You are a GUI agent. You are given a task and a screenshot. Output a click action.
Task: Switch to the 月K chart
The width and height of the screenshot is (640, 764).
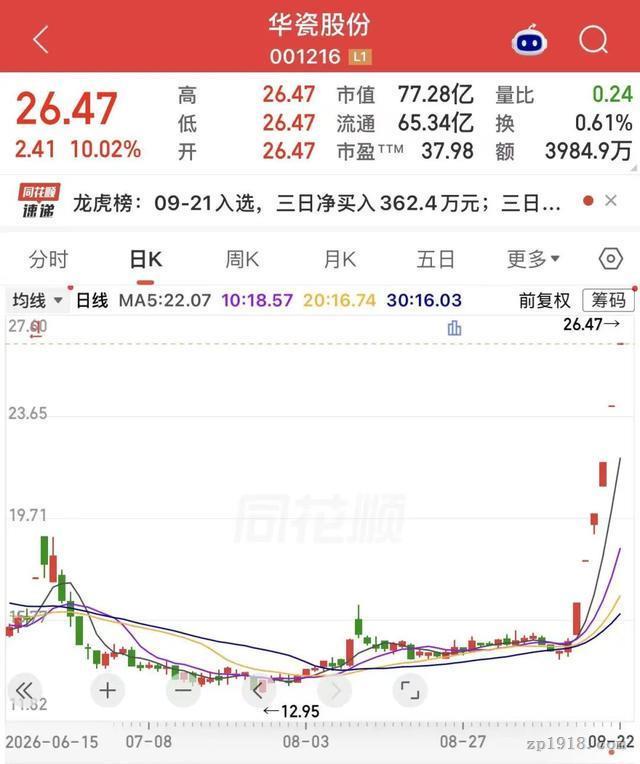click(340, 259)
